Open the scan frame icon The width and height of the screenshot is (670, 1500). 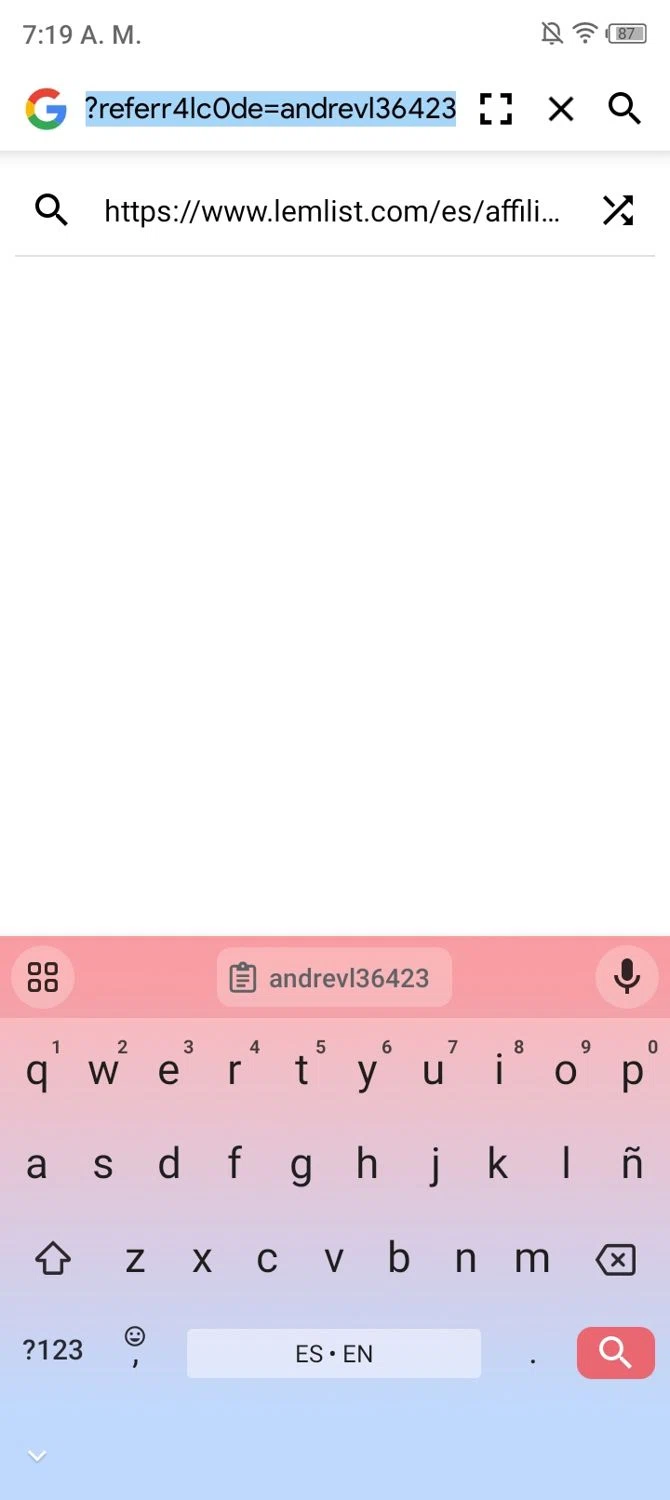(x=496, y=109)
